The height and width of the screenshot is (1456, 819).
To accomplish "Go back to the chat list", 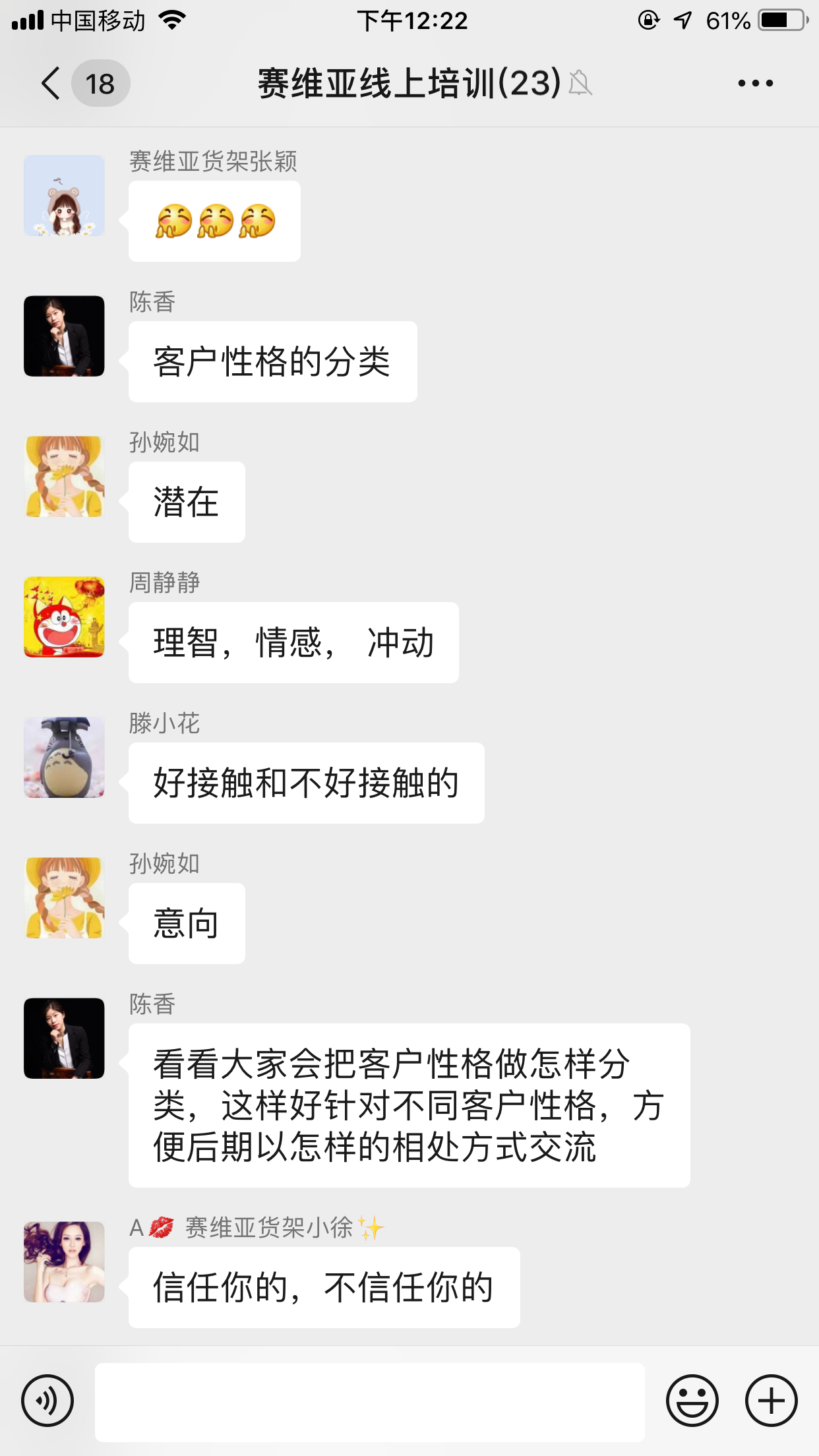I will point(51,84).
